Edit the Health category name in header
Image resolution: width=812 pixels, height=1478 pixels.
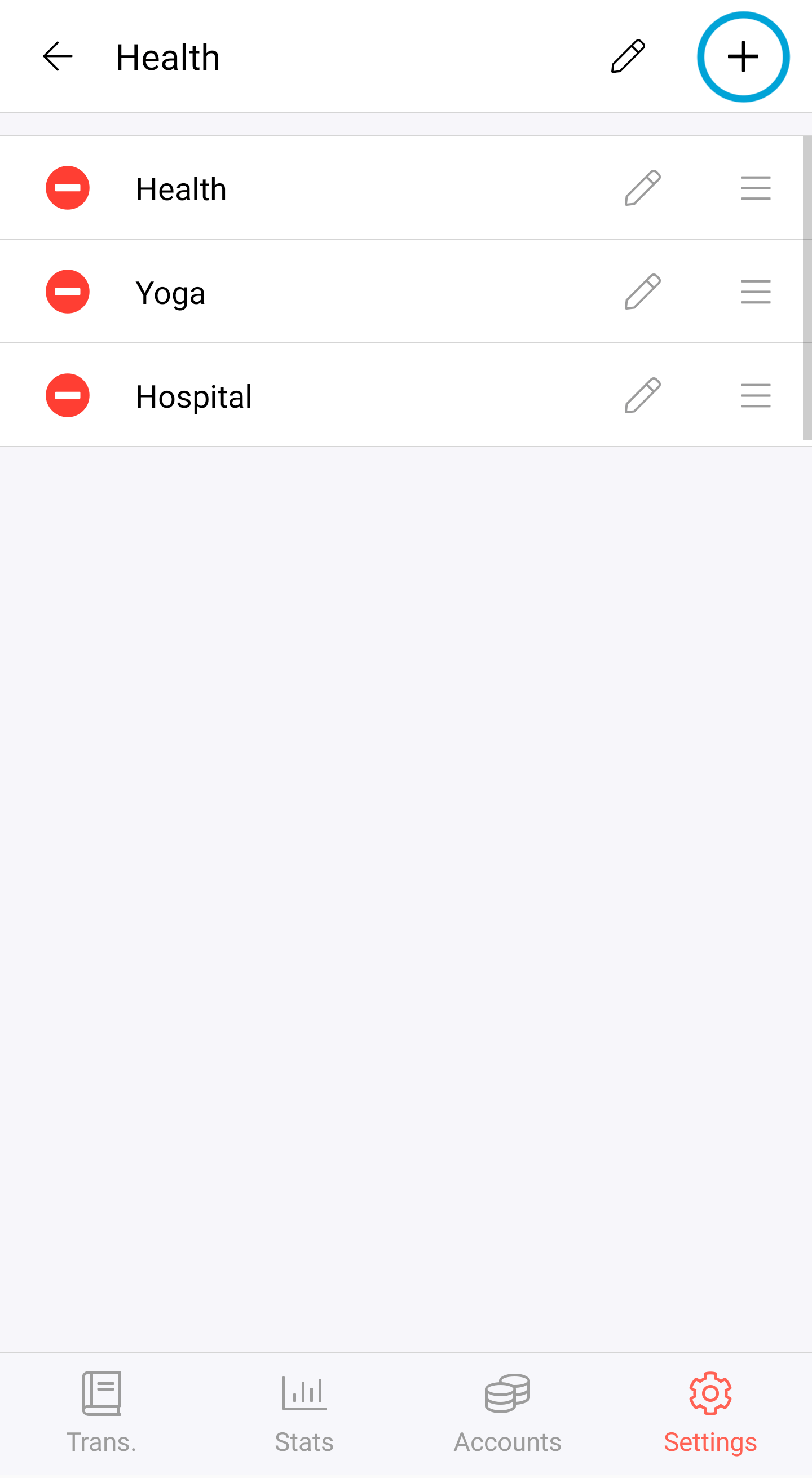click(628, 56)
